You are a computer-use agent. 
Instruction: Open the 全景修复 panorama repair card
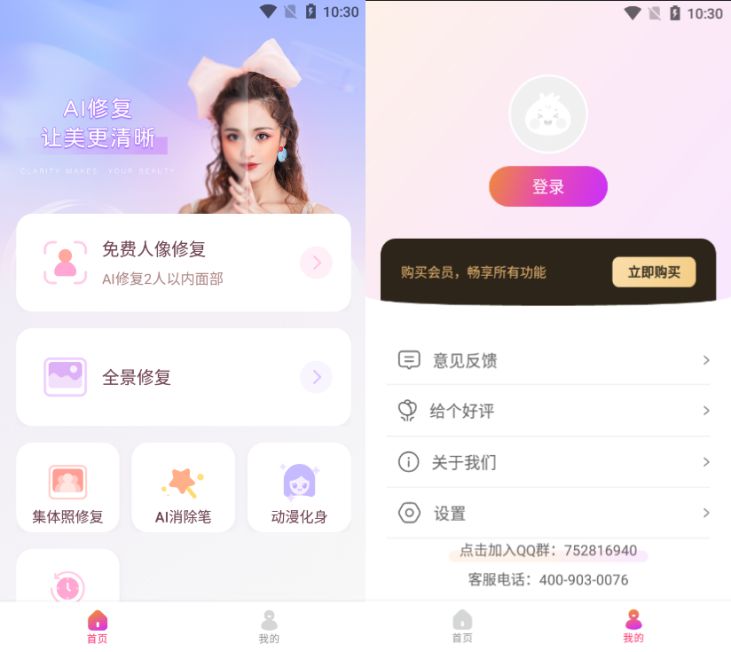coord(183,377)
